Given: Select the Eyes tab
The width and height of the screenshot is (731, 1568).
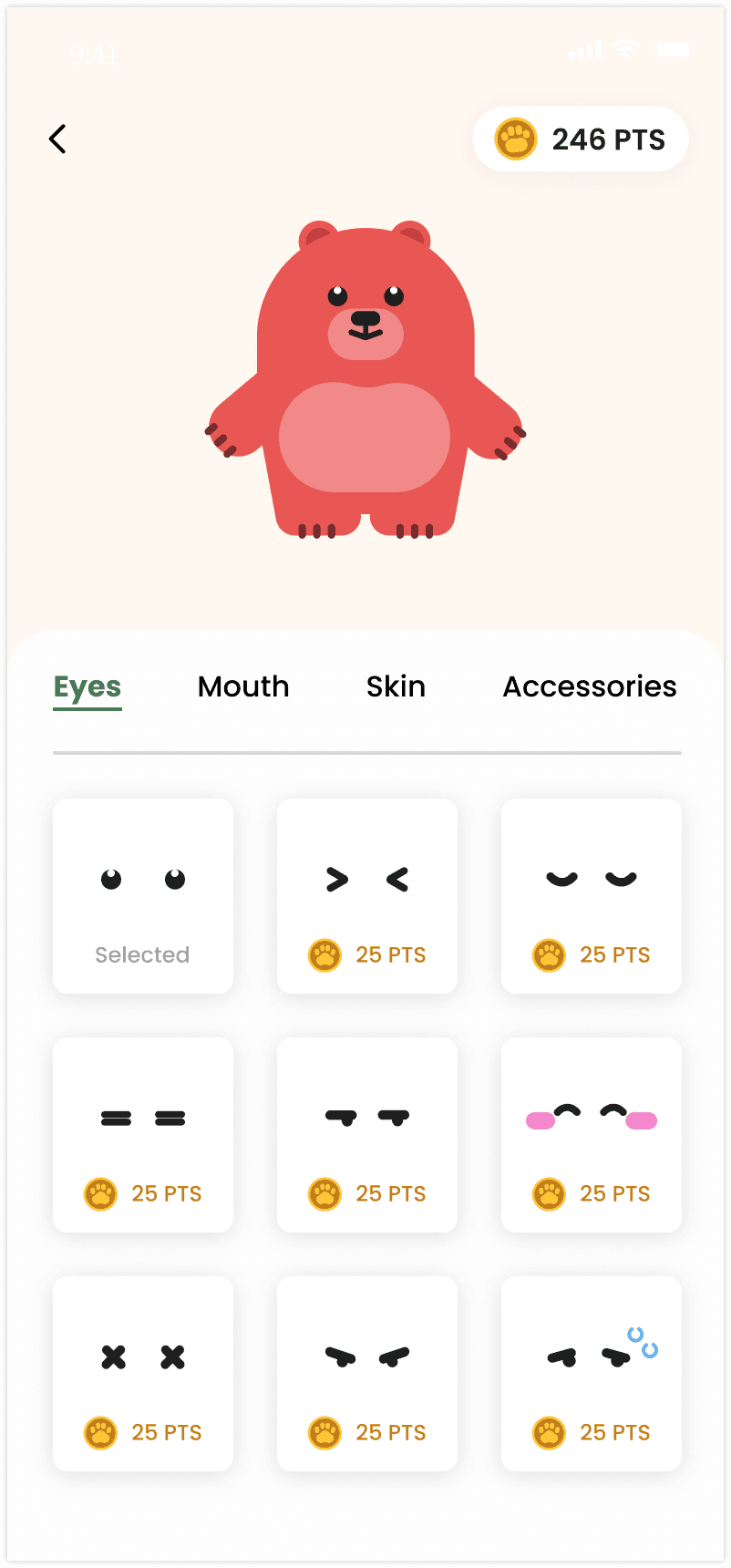Looking at the screenshot, I should [x=88, y=687].
